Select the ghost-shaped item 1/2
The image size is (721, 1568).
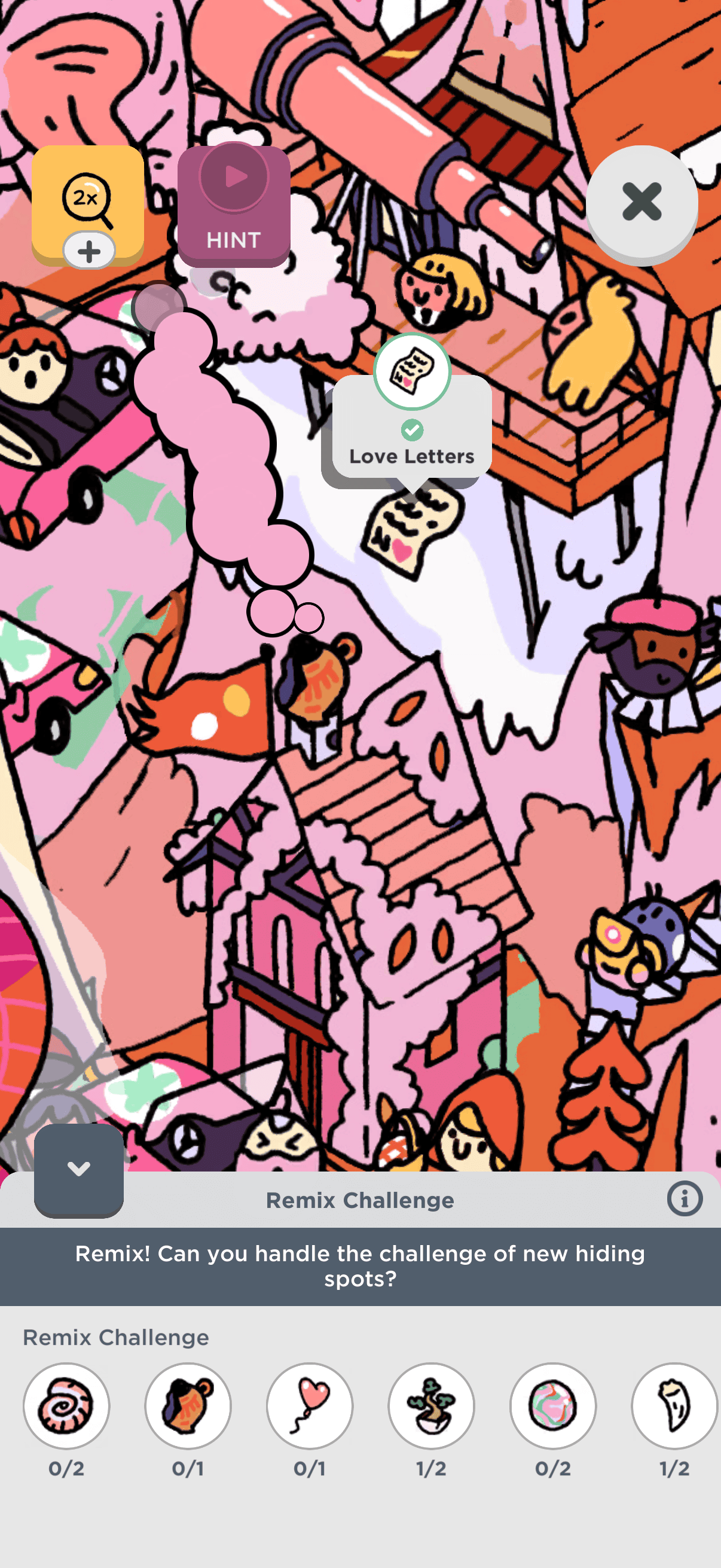point(674,1406)
